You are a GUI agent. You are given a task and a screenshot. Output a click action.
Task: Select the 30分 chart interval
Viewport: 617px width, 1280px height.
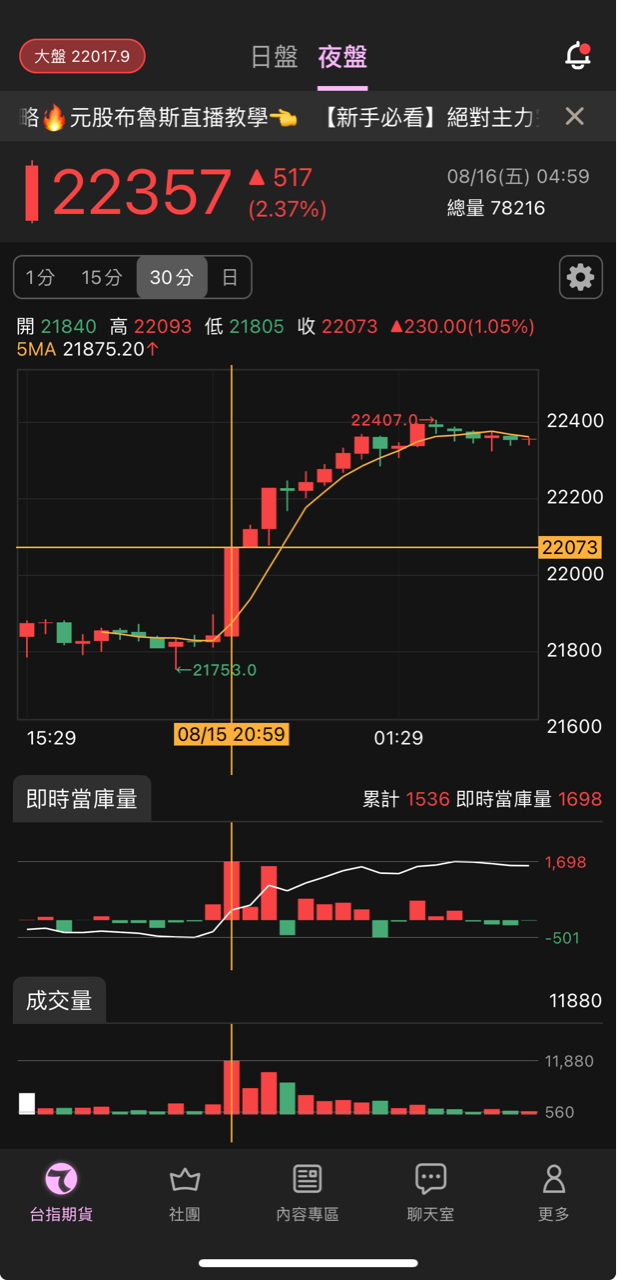[171, 278]
